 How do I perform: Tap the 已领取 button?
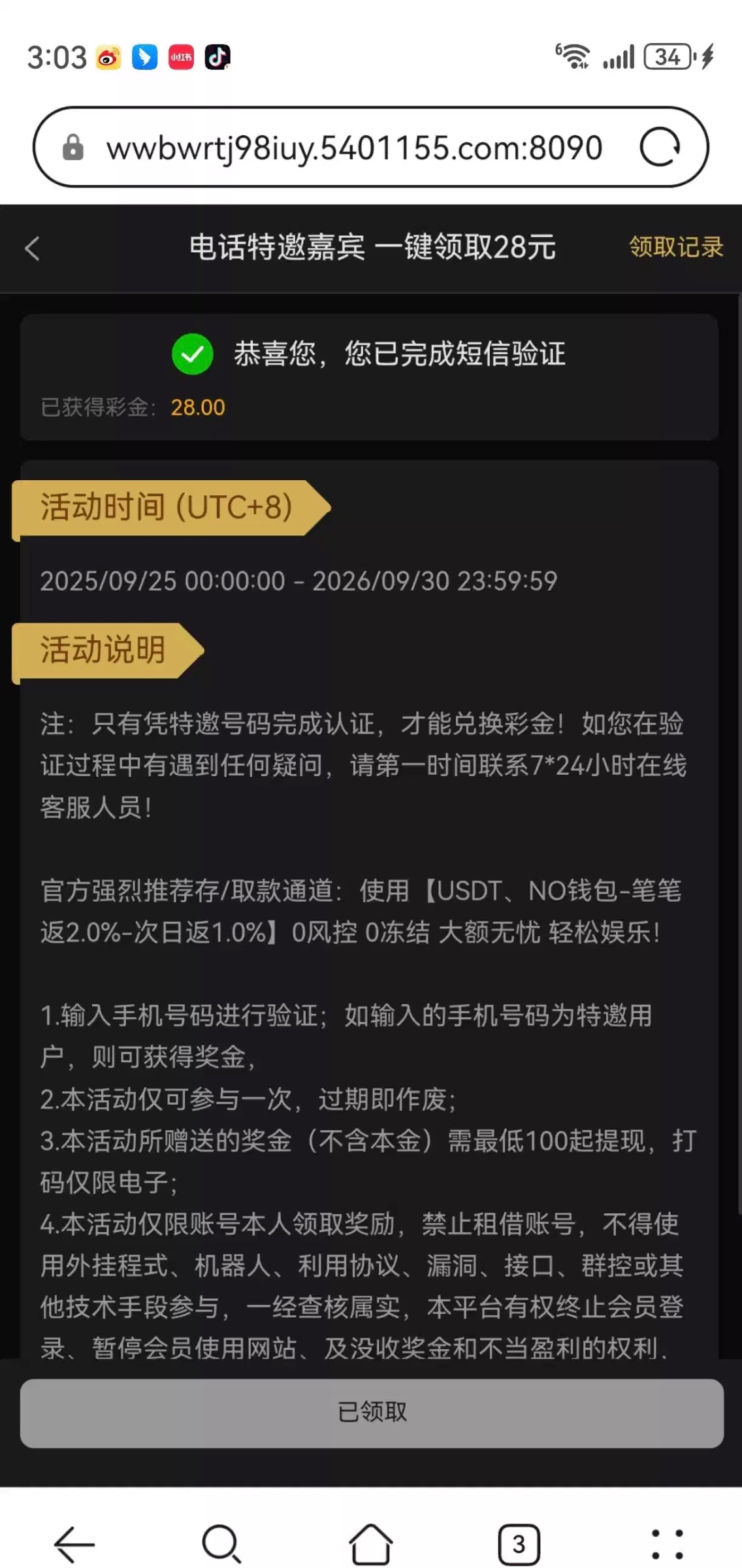pos(371,1413)
